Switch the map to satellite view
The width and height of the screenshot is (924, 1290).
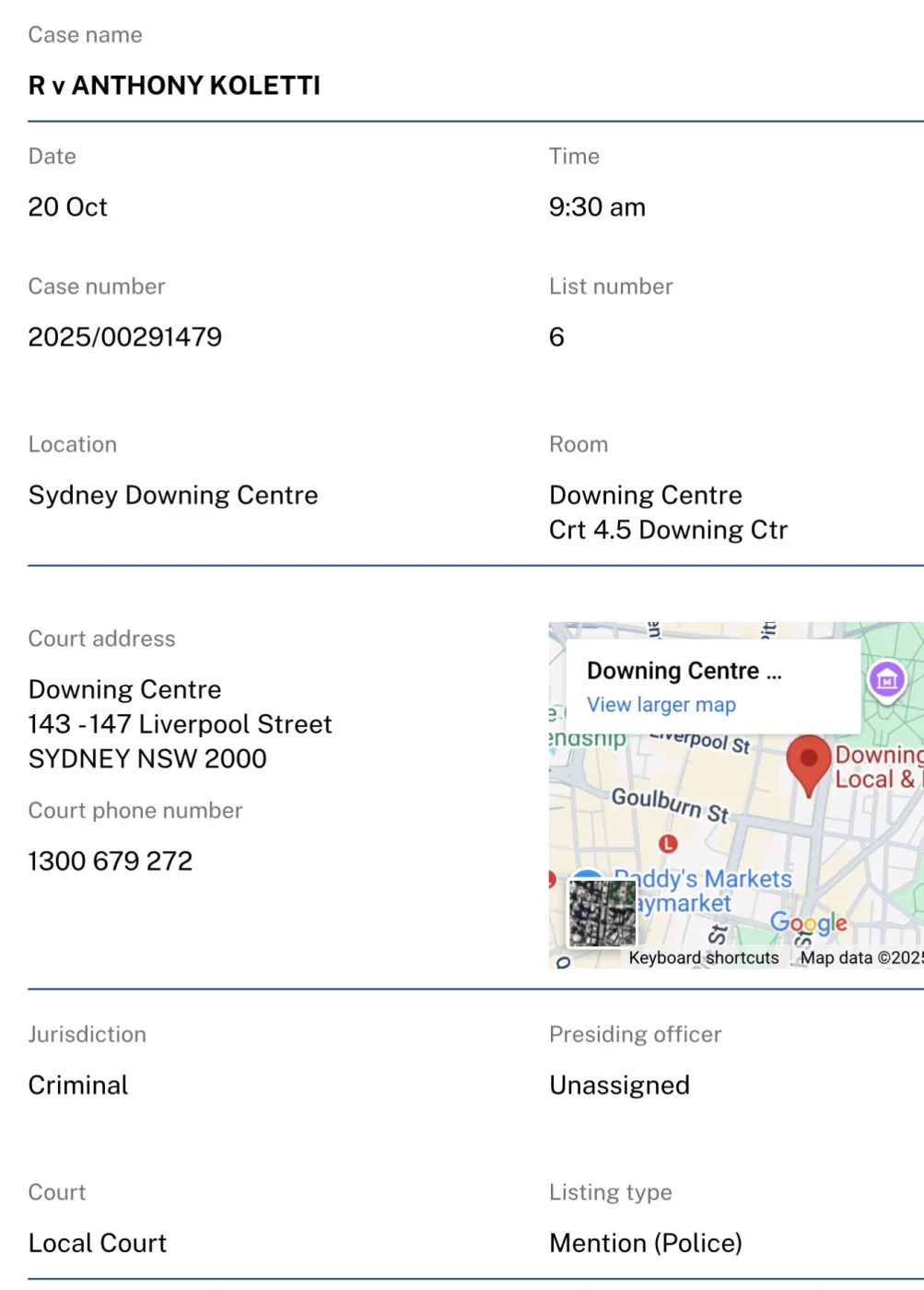point(602,912)
